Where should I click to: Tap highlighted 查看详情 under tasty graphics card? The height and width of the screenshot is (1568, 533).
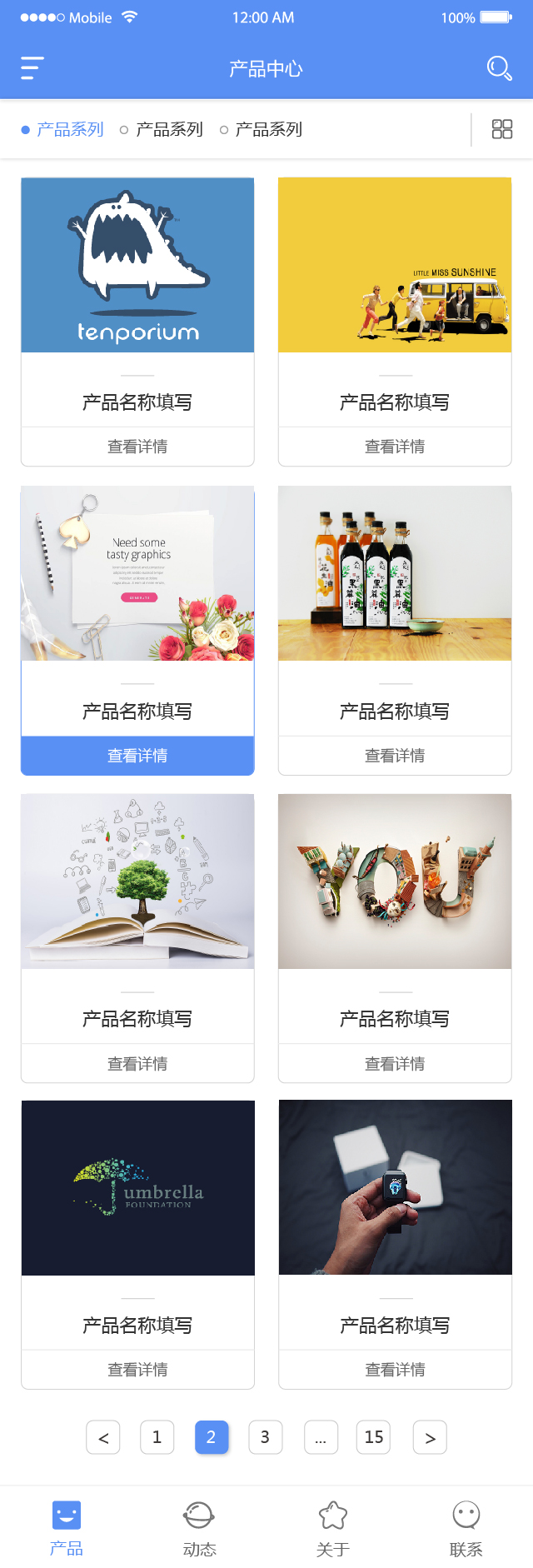[x=137, y=756]
